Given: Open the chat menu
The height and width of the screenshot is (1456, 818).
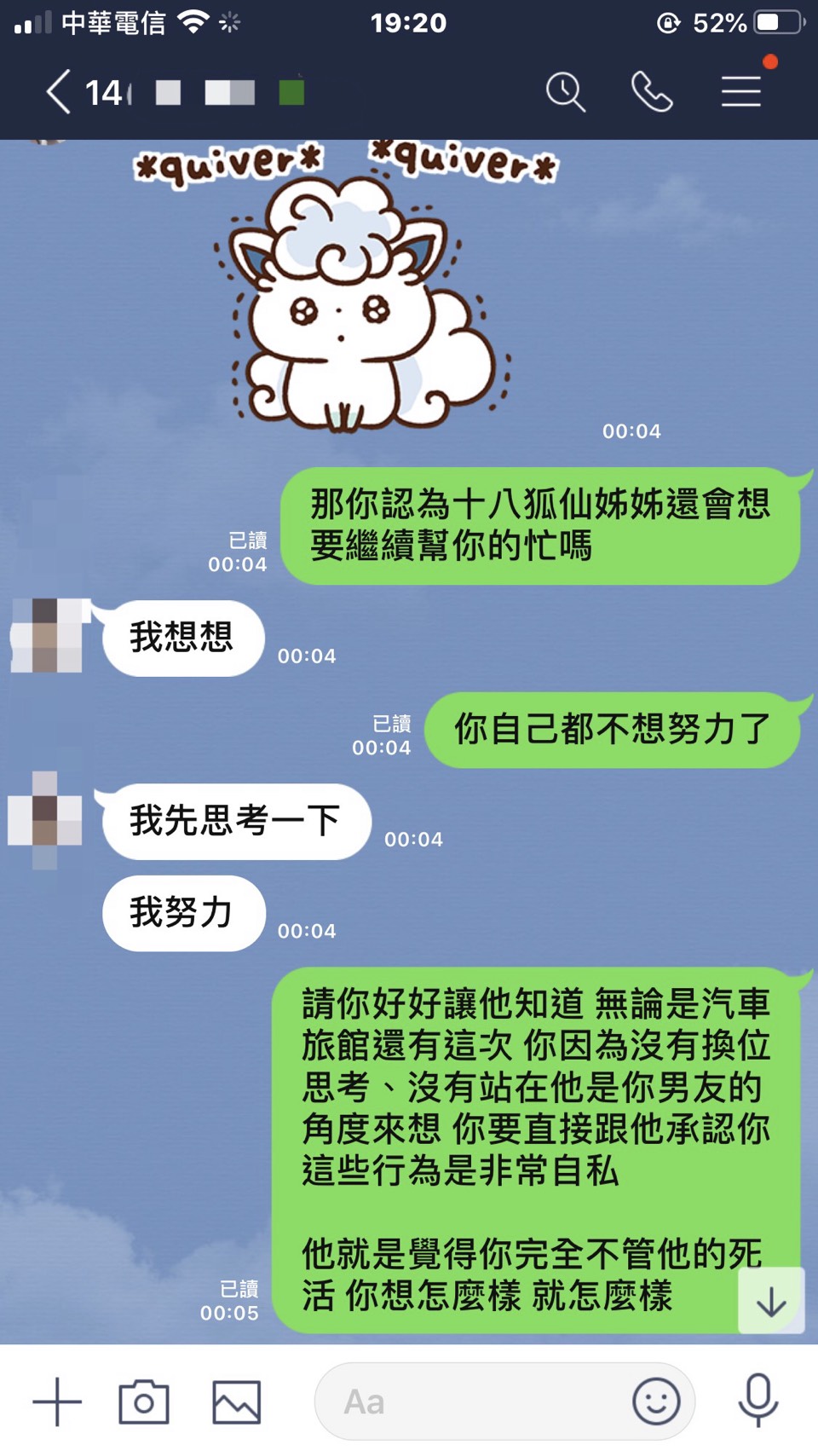Looking at the screenshot, I should pyautogui.click(x=740, y=92).
